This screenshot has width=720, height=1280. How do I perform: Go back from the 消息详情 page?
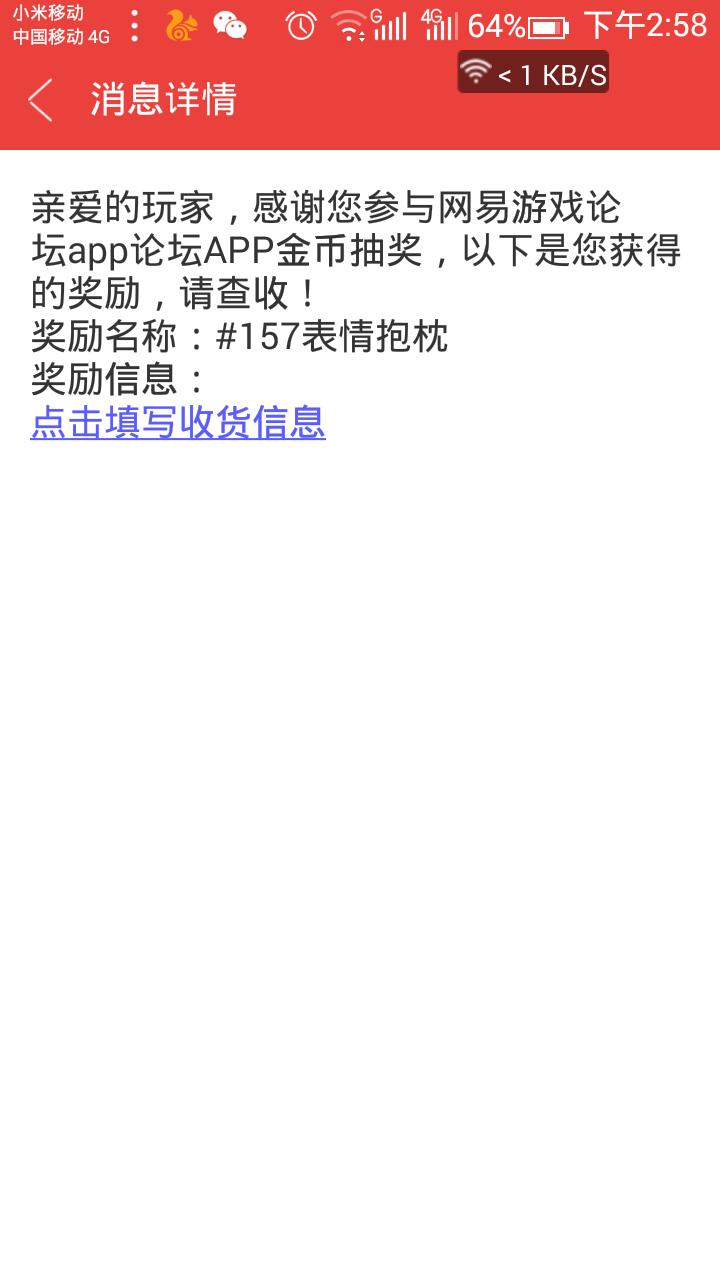pos(40,100)
